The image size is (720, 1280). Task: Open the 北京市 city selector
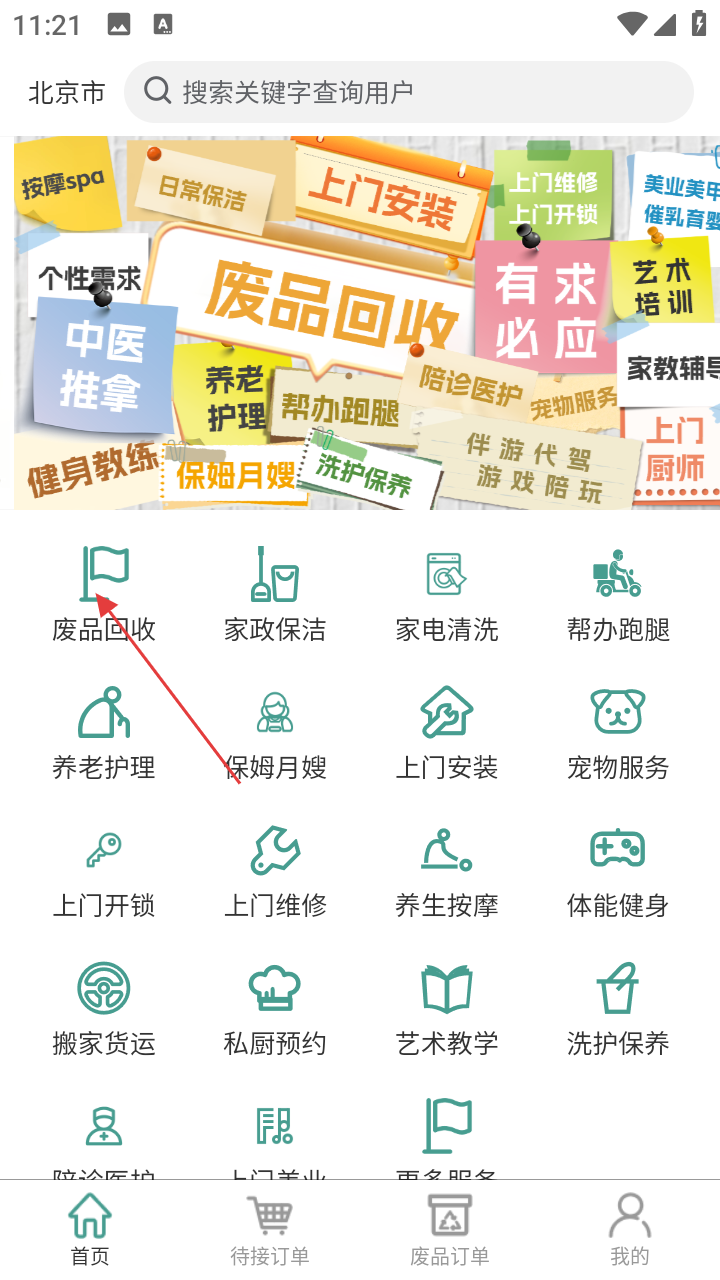(67, 93)
